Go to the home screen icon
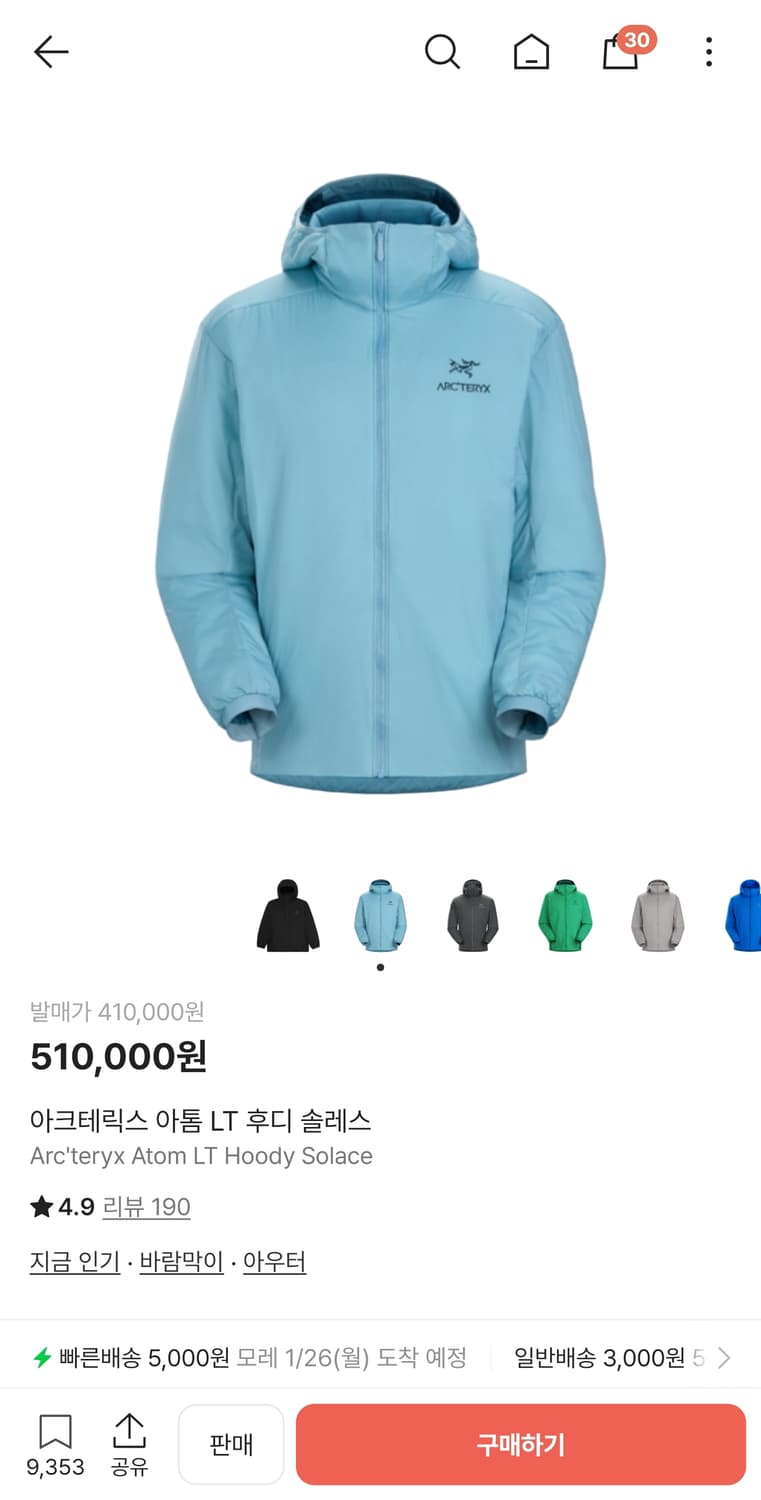Viewport: 761px width, 1500px height. [x=532, y=52]
